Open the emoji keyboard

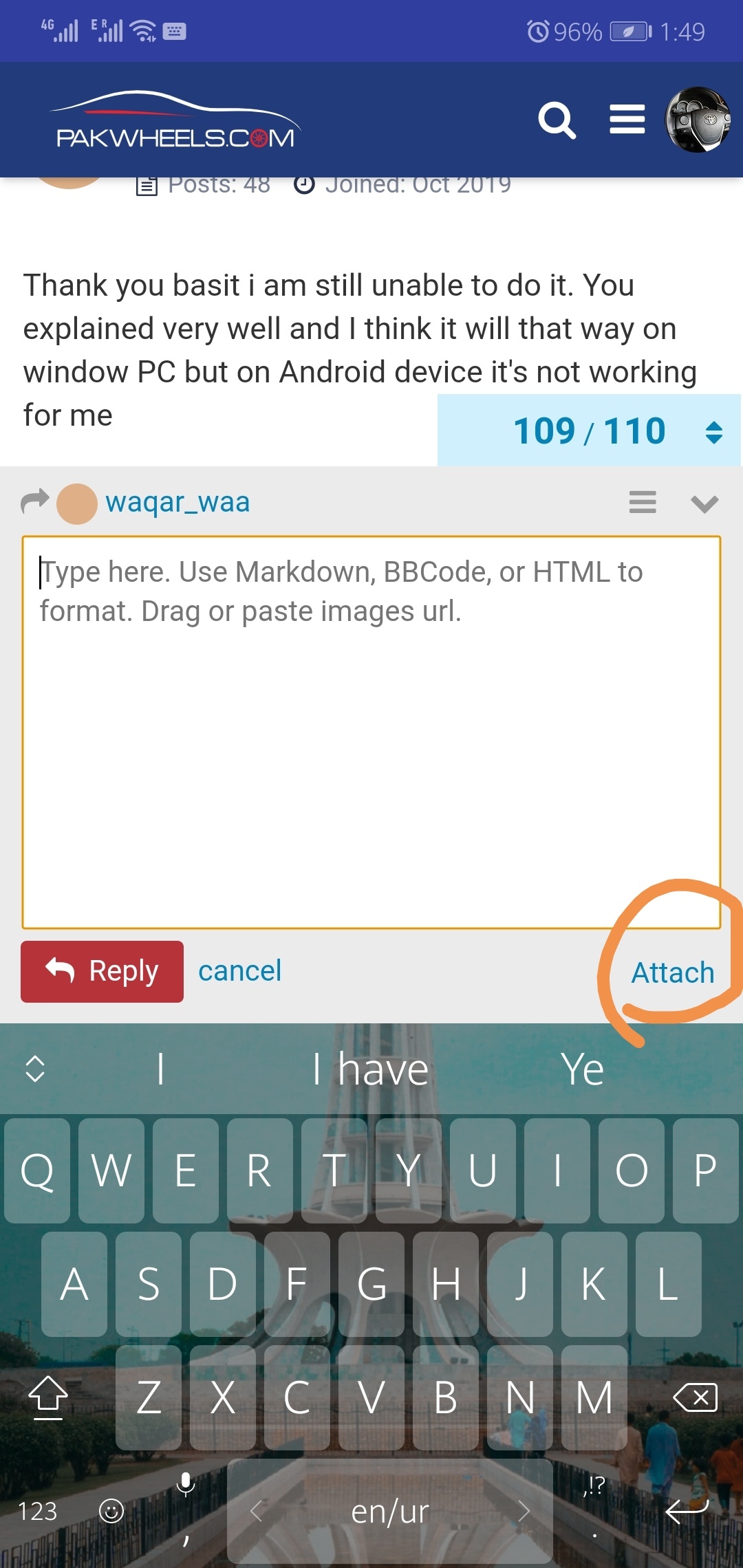coord(111,1511)
